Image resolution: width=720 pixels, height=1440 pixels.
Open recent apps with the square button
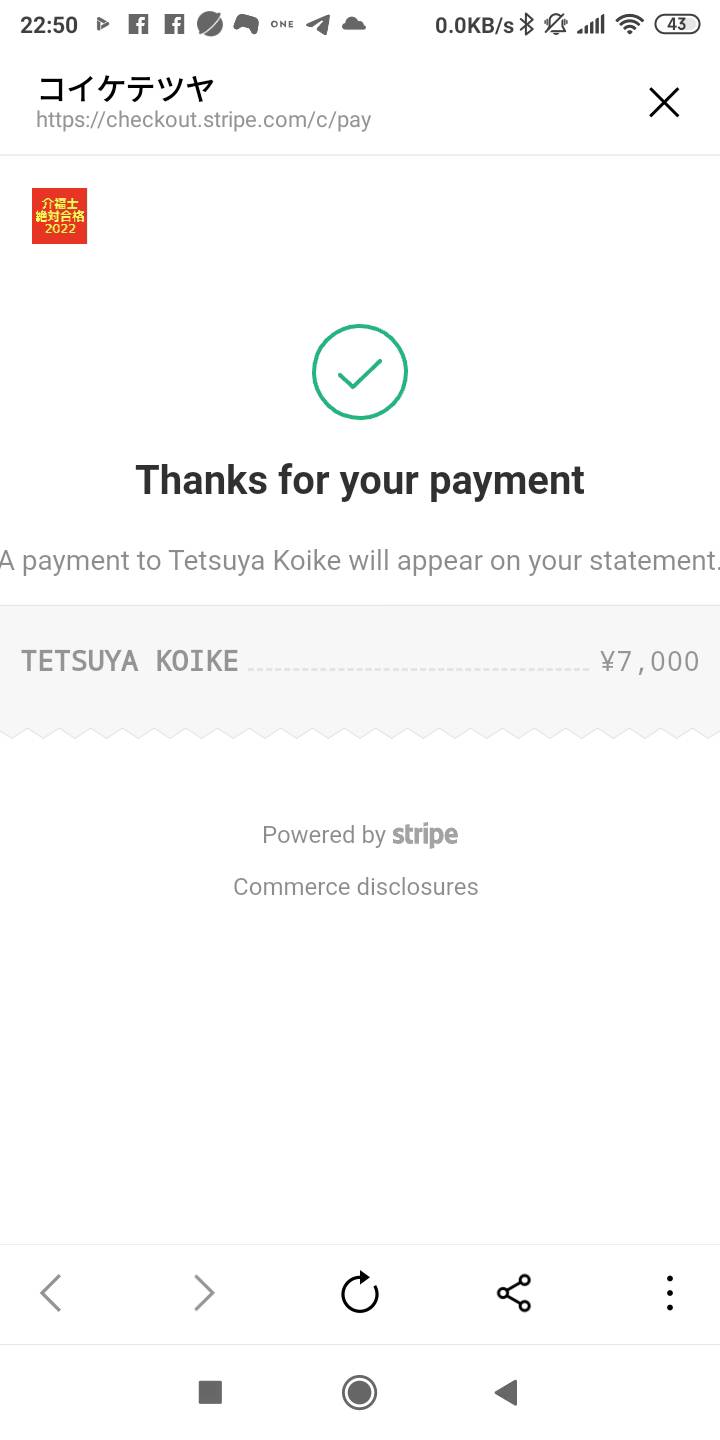pos(210,1392)
